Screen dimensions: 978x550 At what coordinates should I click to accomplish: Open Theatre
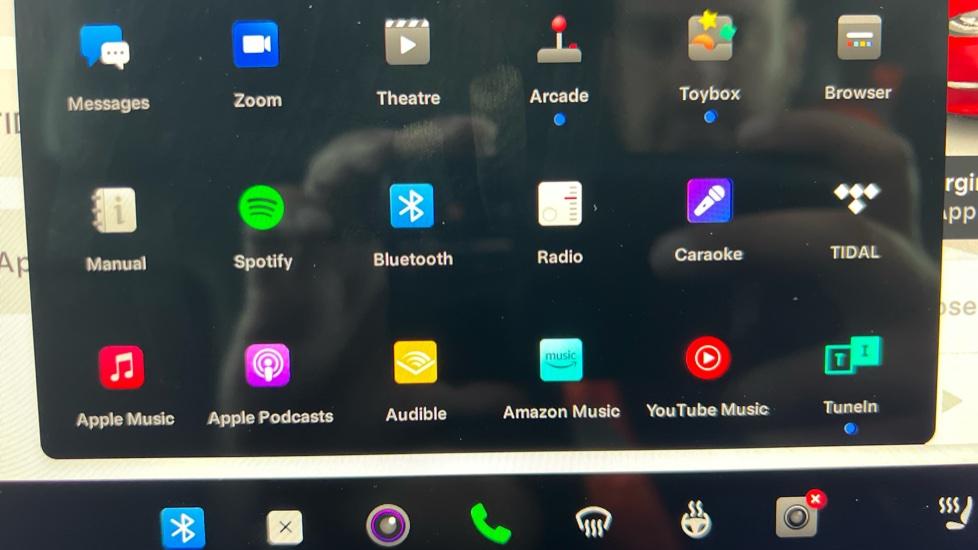tap(407, 43)
